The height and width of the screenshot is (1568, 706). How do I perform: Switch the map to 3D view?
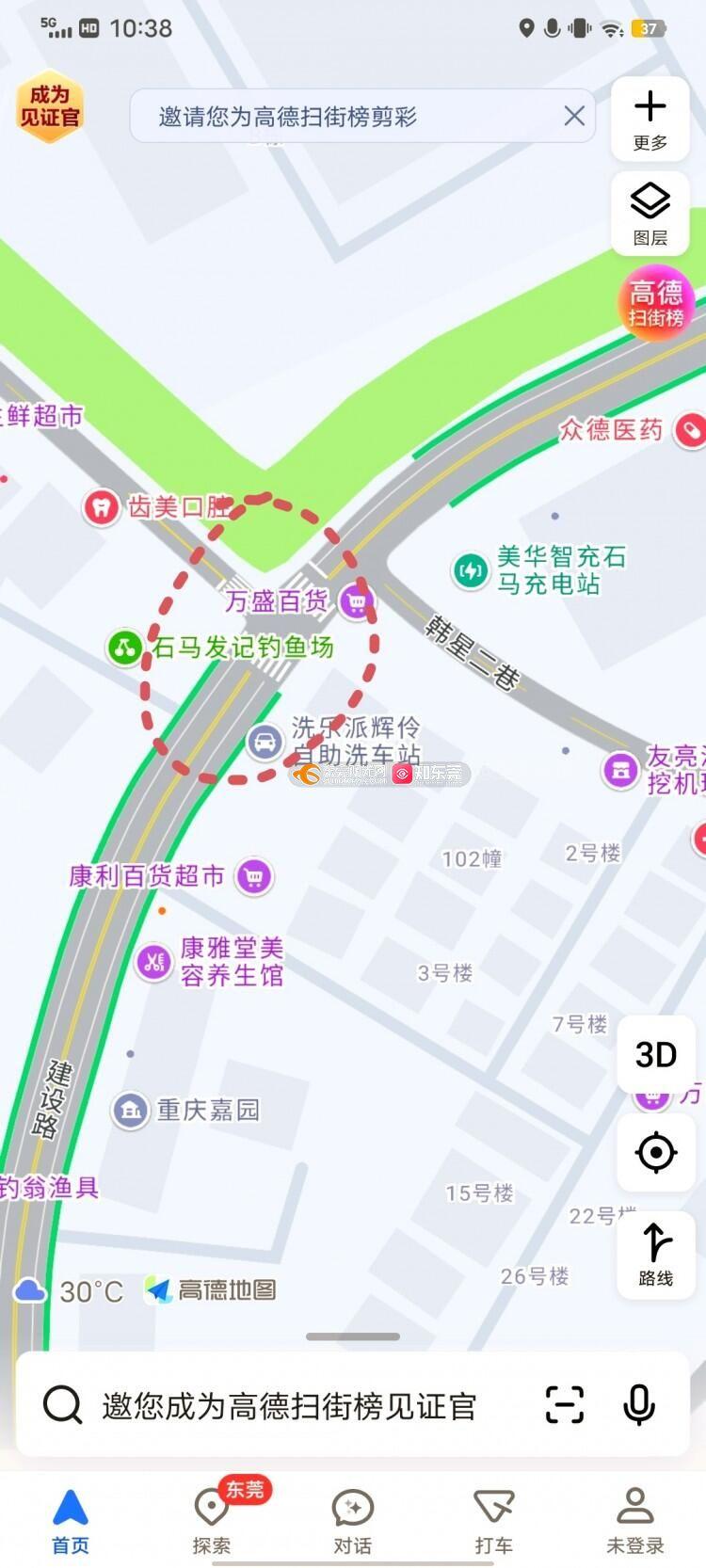tap(656, 1055)
